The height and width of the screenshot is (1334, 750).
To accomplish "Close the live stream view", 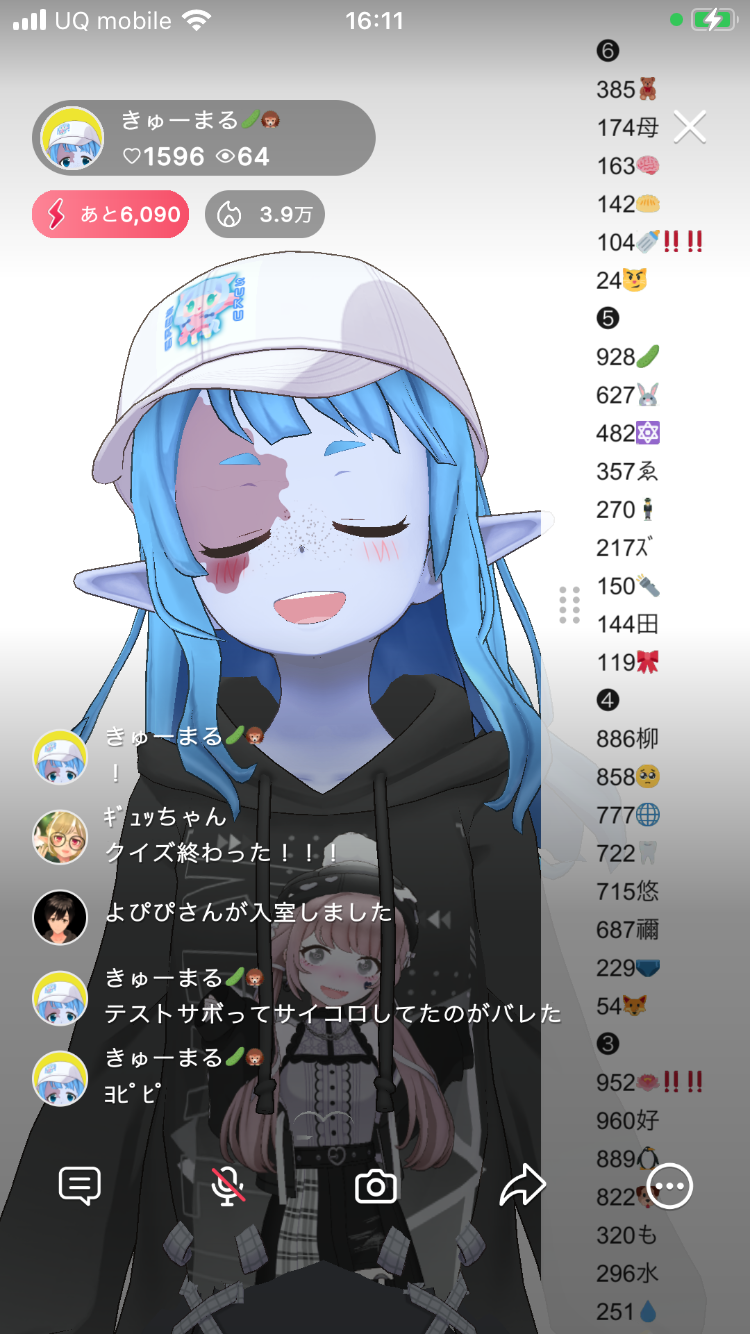I will (690, 127).
